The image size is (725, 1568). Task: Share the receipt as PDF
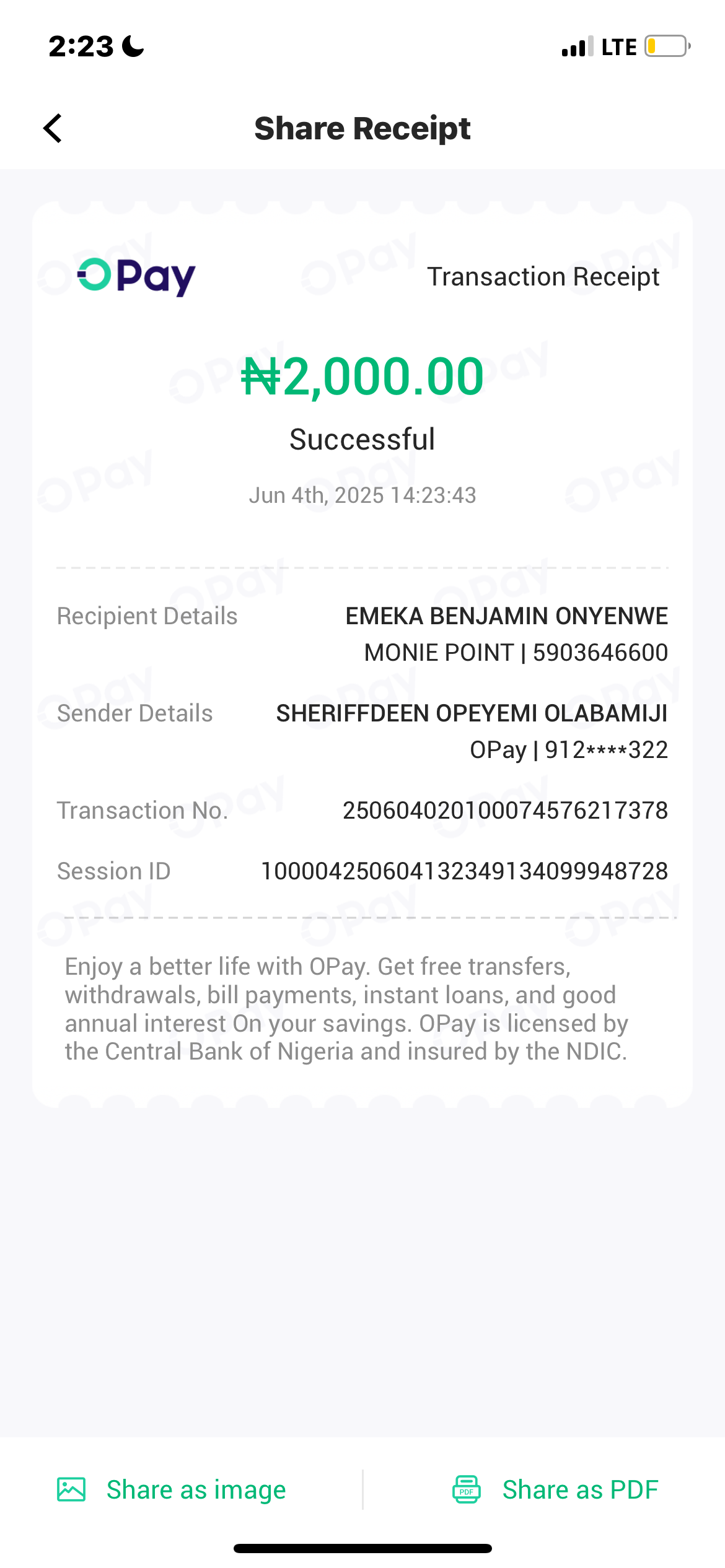coord(555,1490)
